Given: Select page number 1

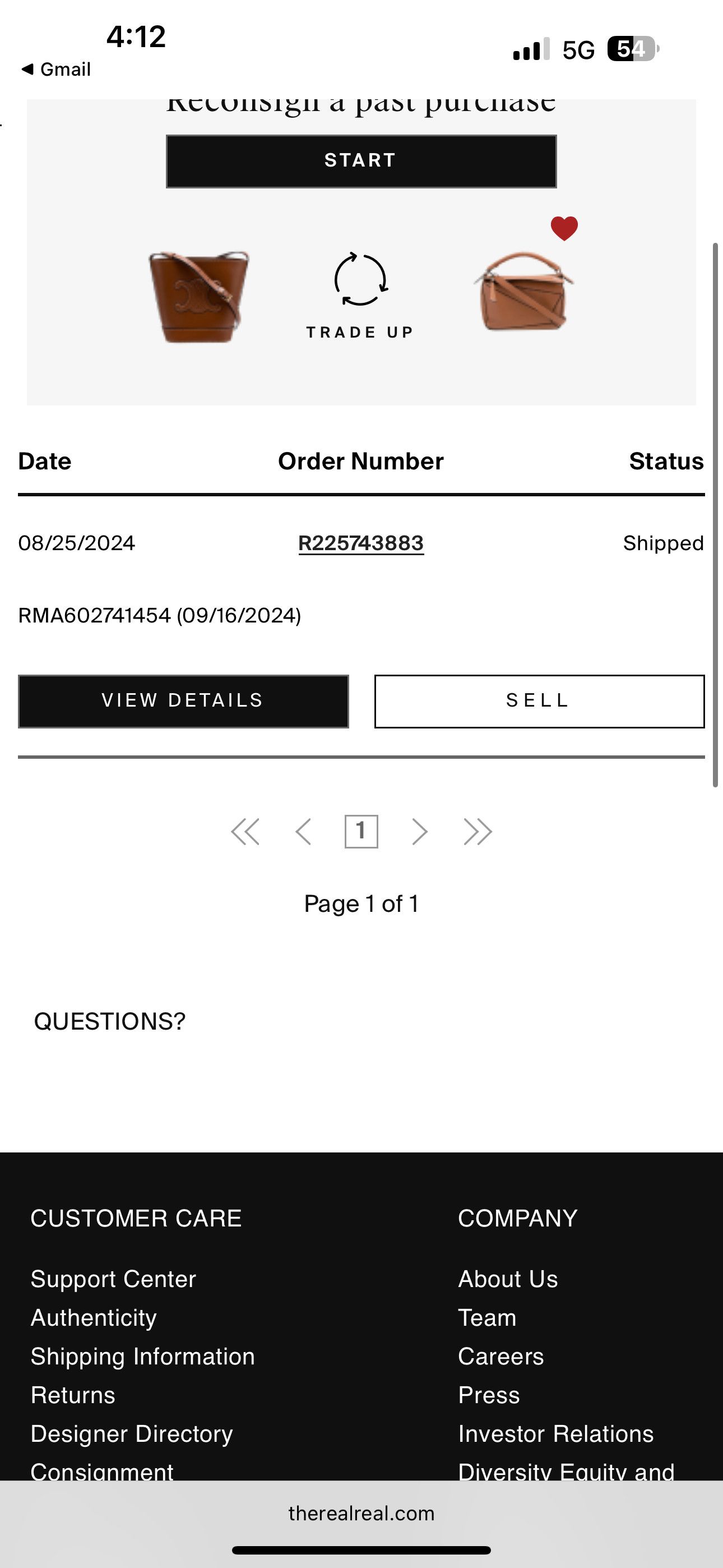Looking at the screenshot, I should 361,832.
